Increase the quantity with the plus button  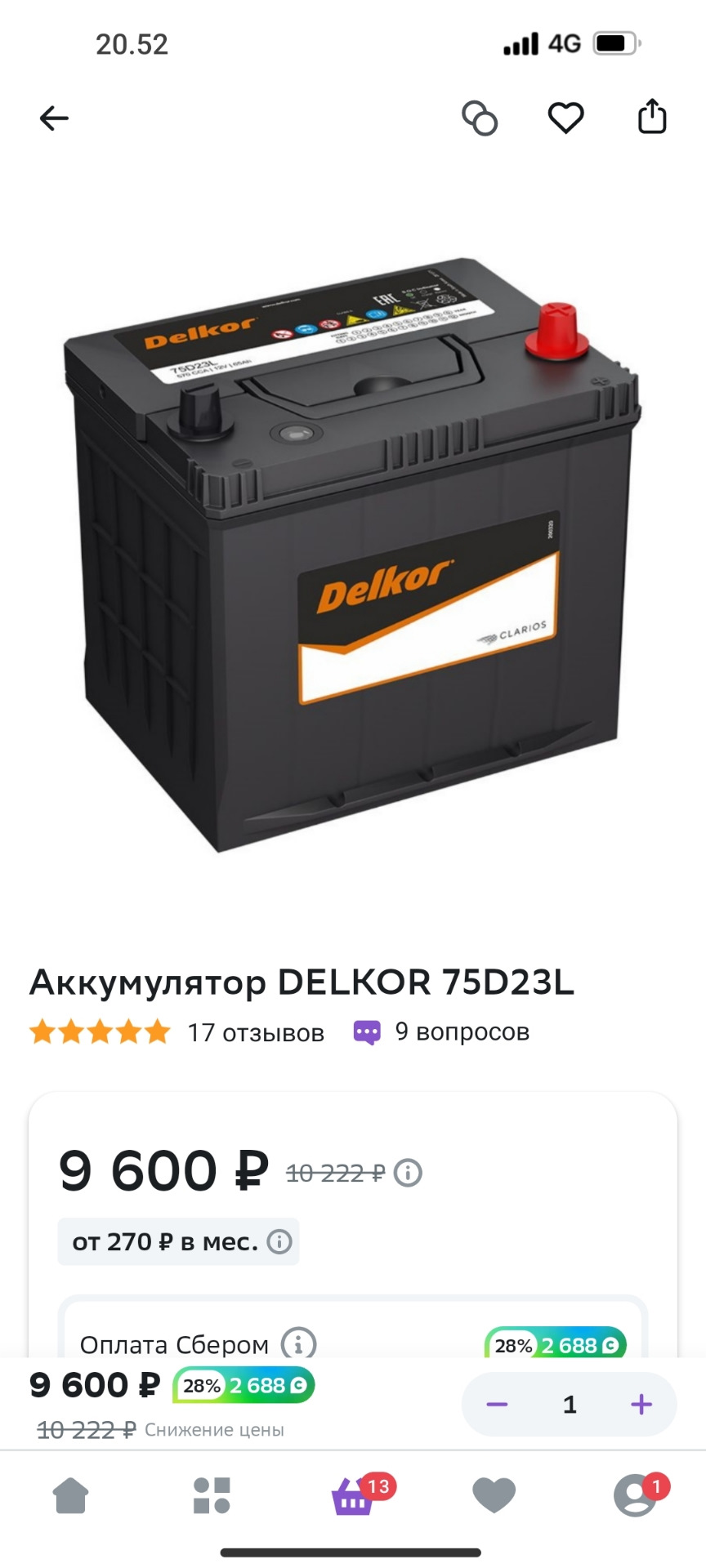(x=641, y=1405)
